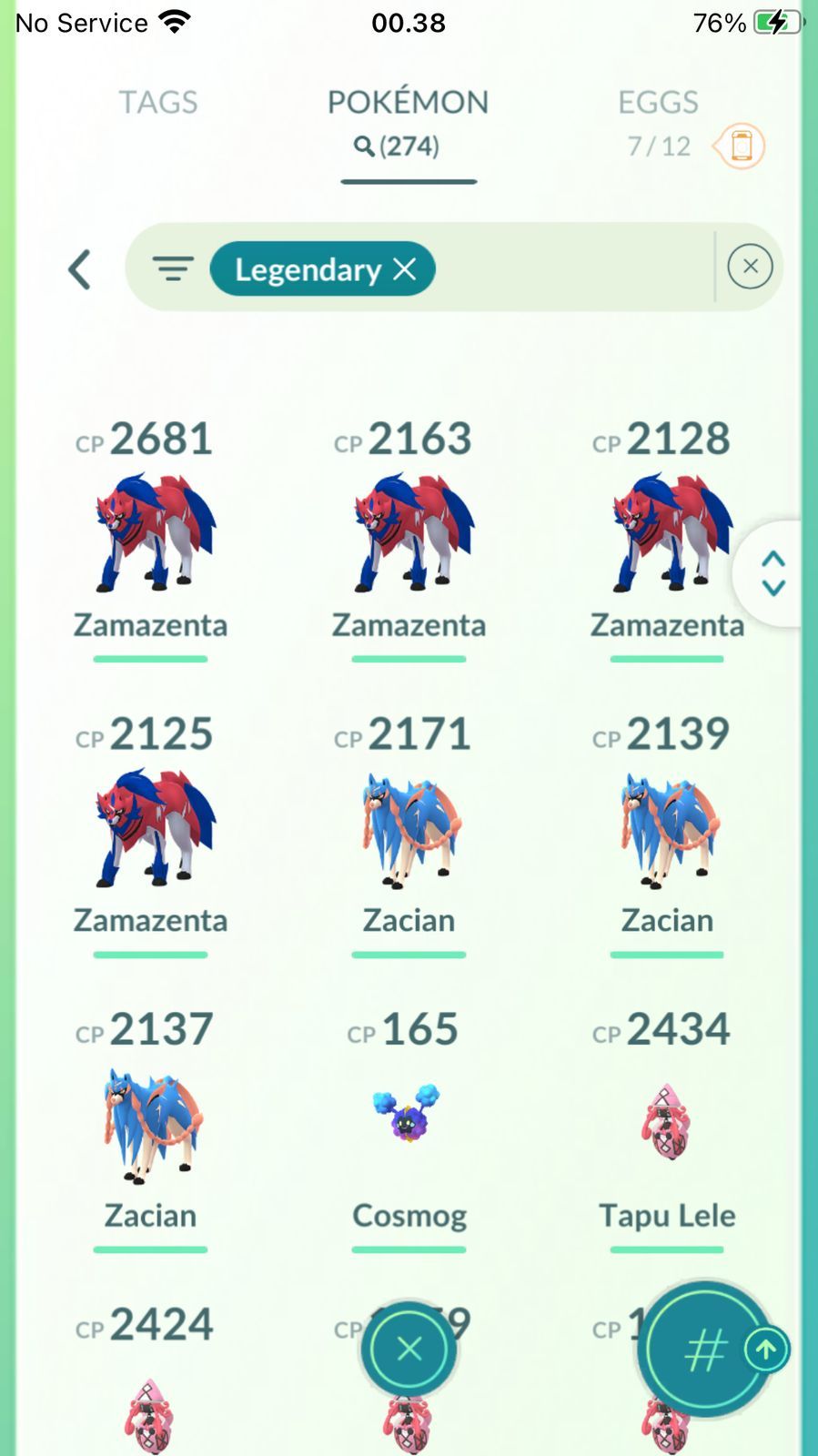View Zamazenta with CP 2125
The width and height of the screenshot is (818, 1456).
[151, 828]
